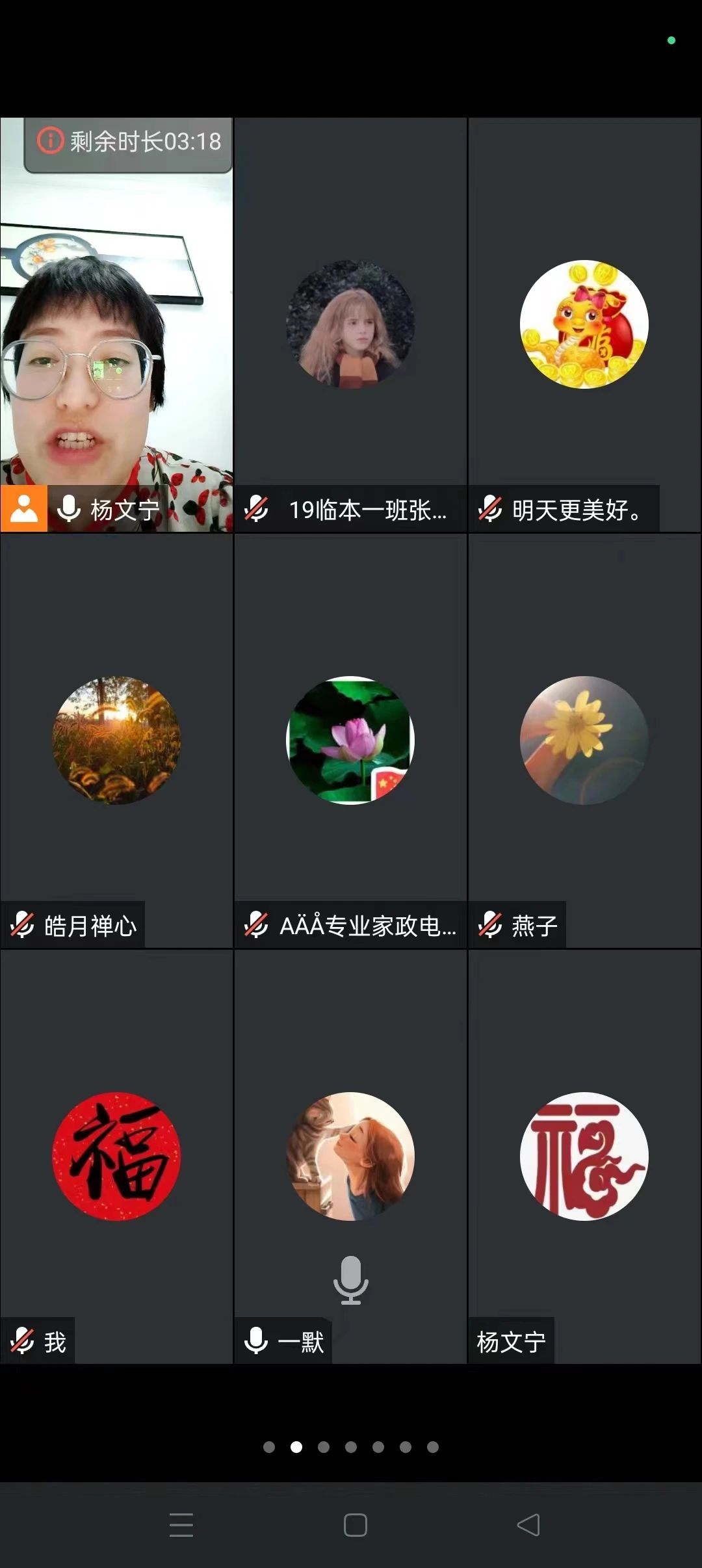Go back with the system back button
This screenshot has height=1568, width=702.
click(528, 1524)
